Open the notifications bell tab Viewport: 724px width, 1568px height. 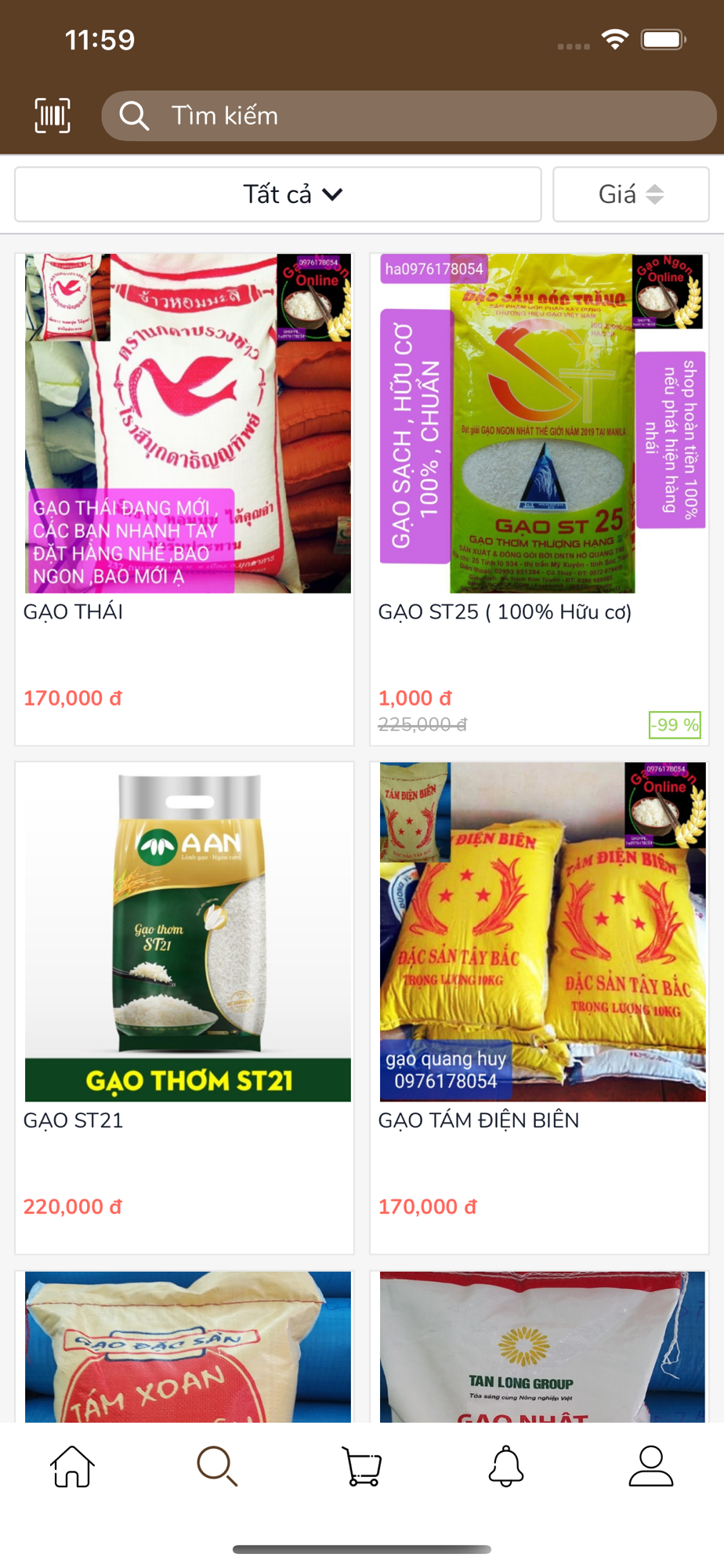click(506, 1466)
